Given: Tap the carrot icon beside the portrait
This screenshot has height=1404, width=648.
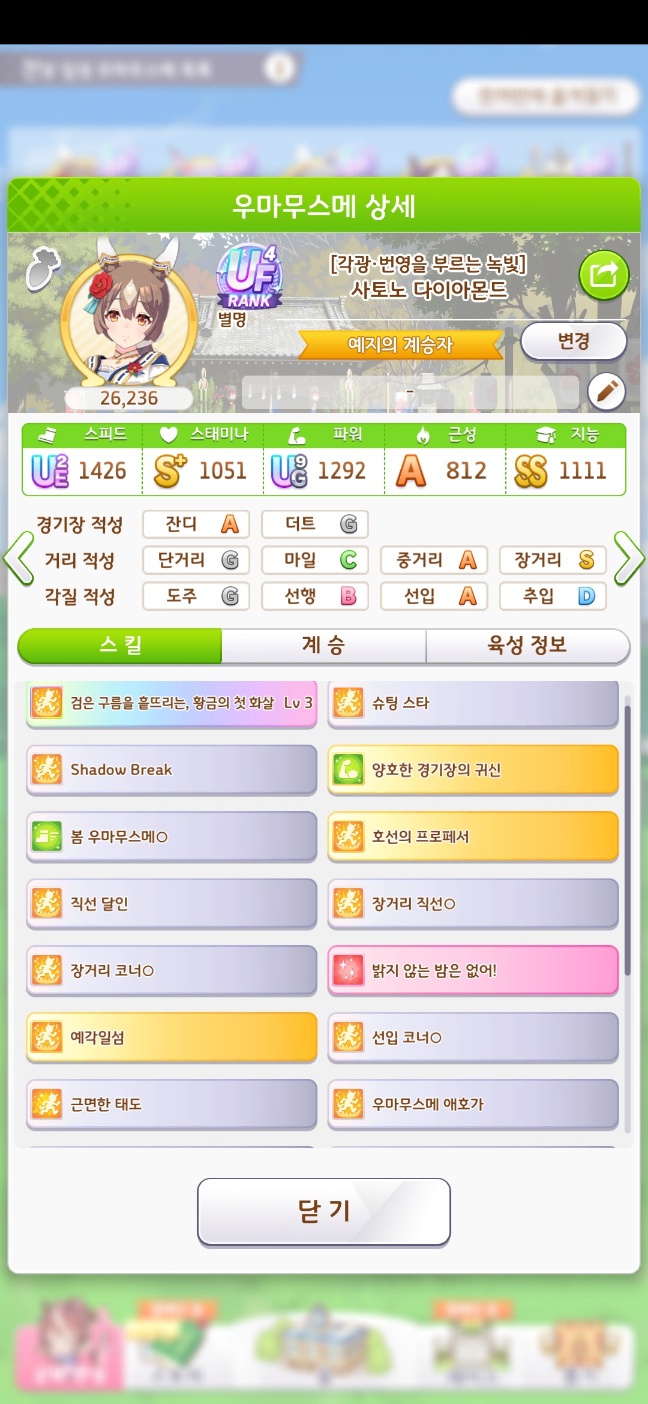Looking at the screenshot, I should 42,268.
